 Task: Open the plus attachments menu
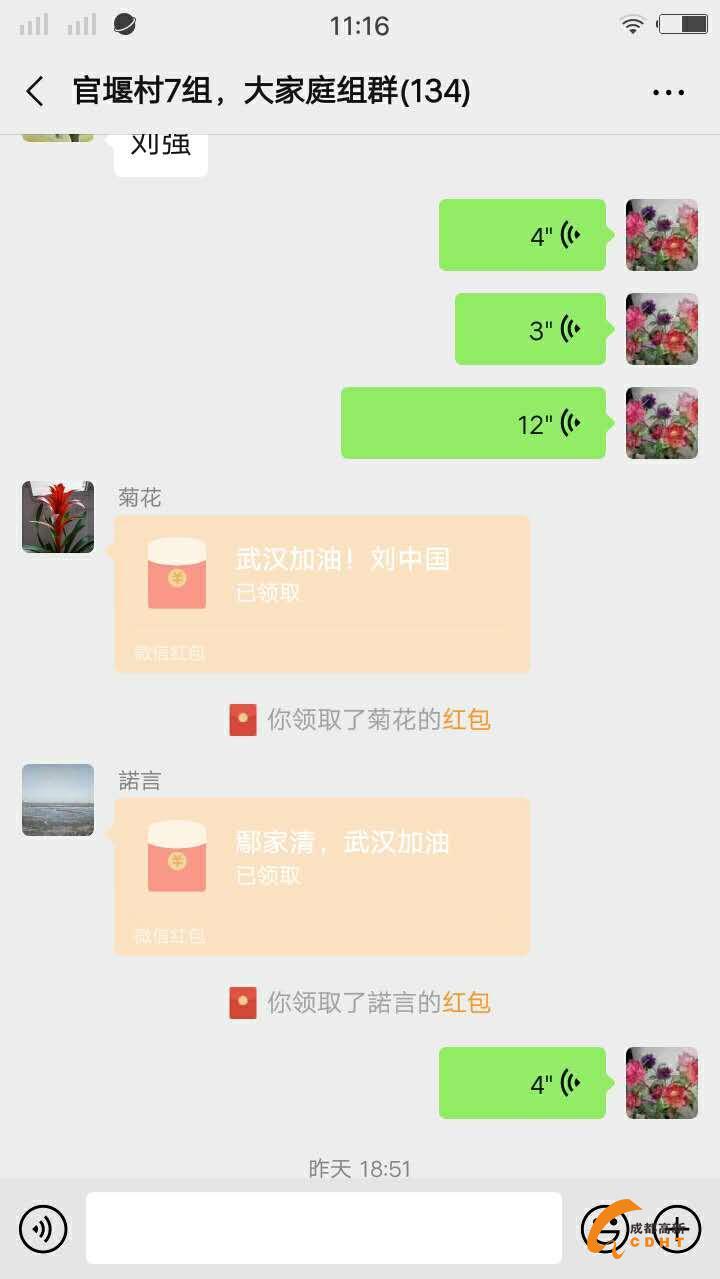[x=677, y=1228]
